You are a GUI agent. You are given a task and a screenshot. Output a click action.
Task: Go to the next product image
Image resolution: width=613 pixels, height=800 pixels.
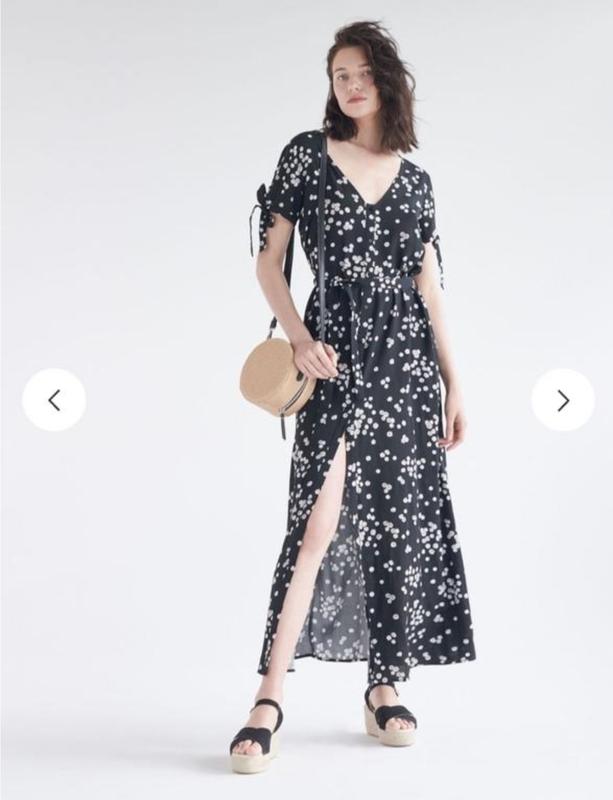click(x=562, y=400)
